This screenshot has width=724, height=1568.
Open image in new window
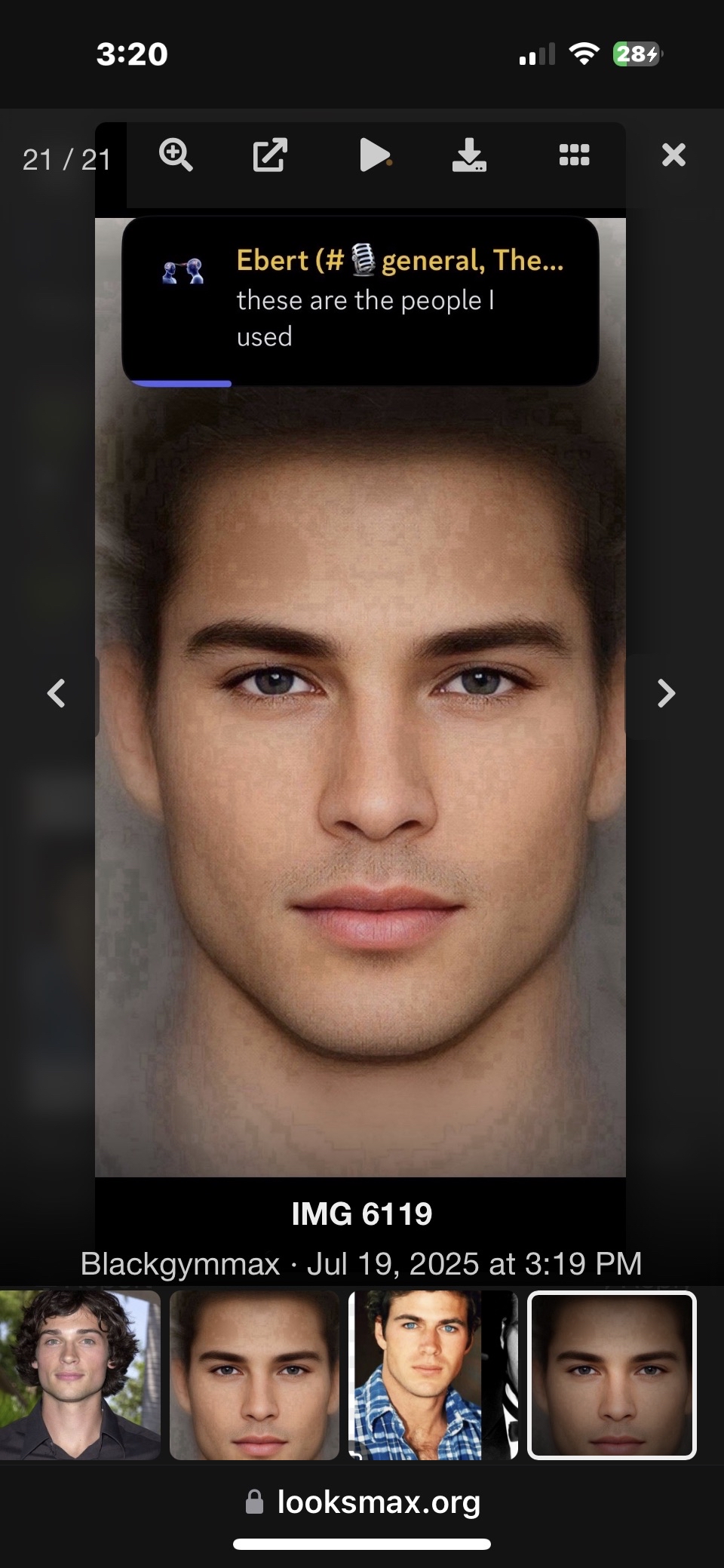click(269, 155)
